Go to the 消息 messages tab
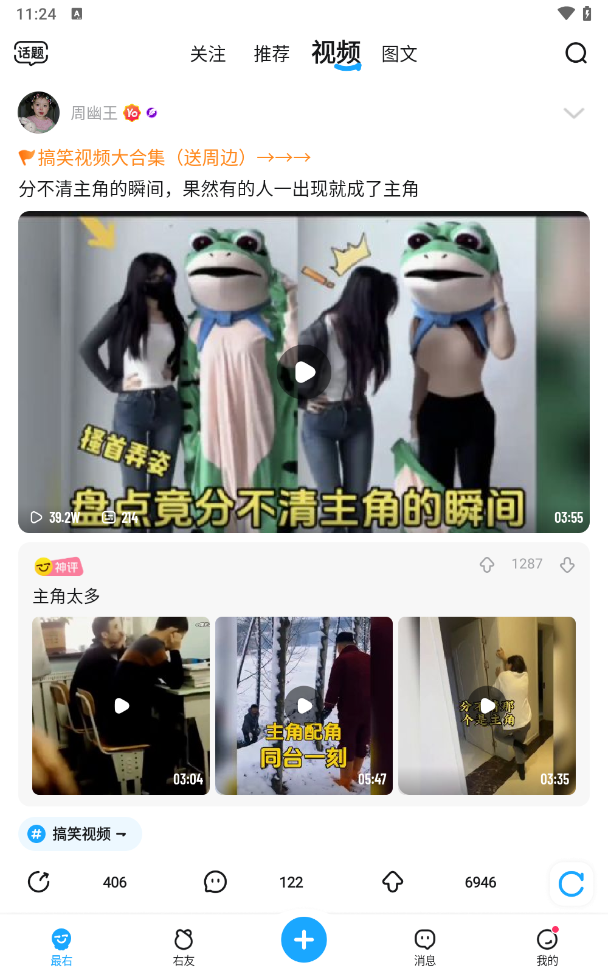Viewport: 608px width, 976px height. pyautogui.click(x=425, y=946)
